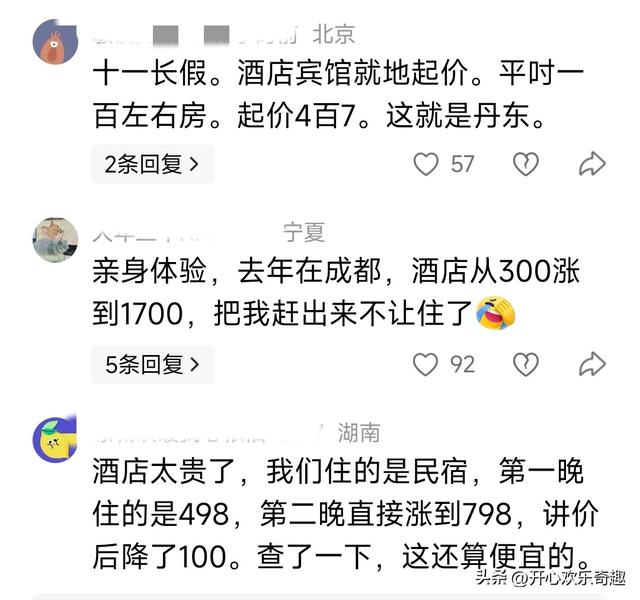Open the Beijing commenter's avatar
The image size is (640, 600).
pos(55,42)
